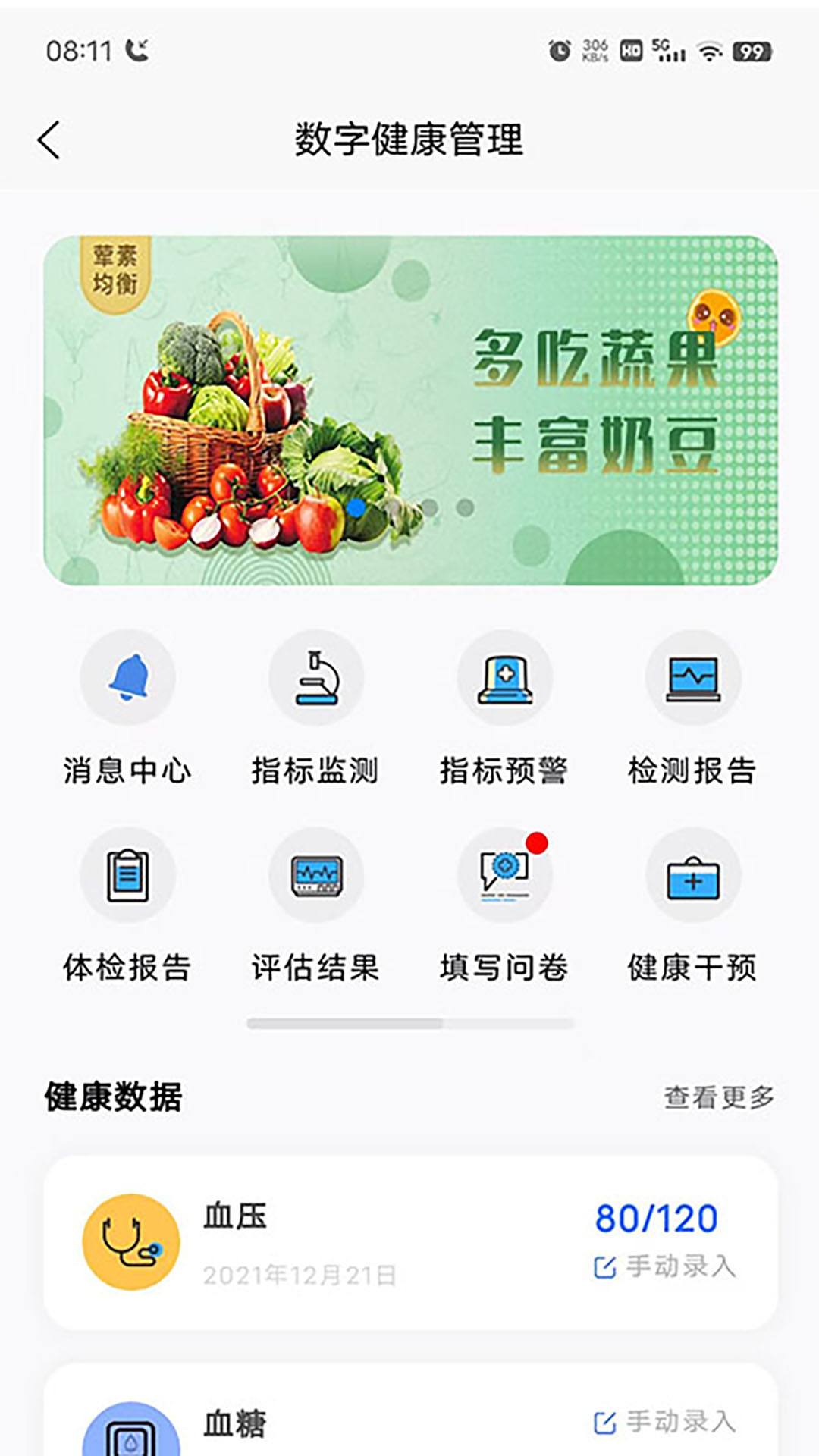Open 填写问卷 with red notification badge
The image size is (819, 1456).
[504, 874]
